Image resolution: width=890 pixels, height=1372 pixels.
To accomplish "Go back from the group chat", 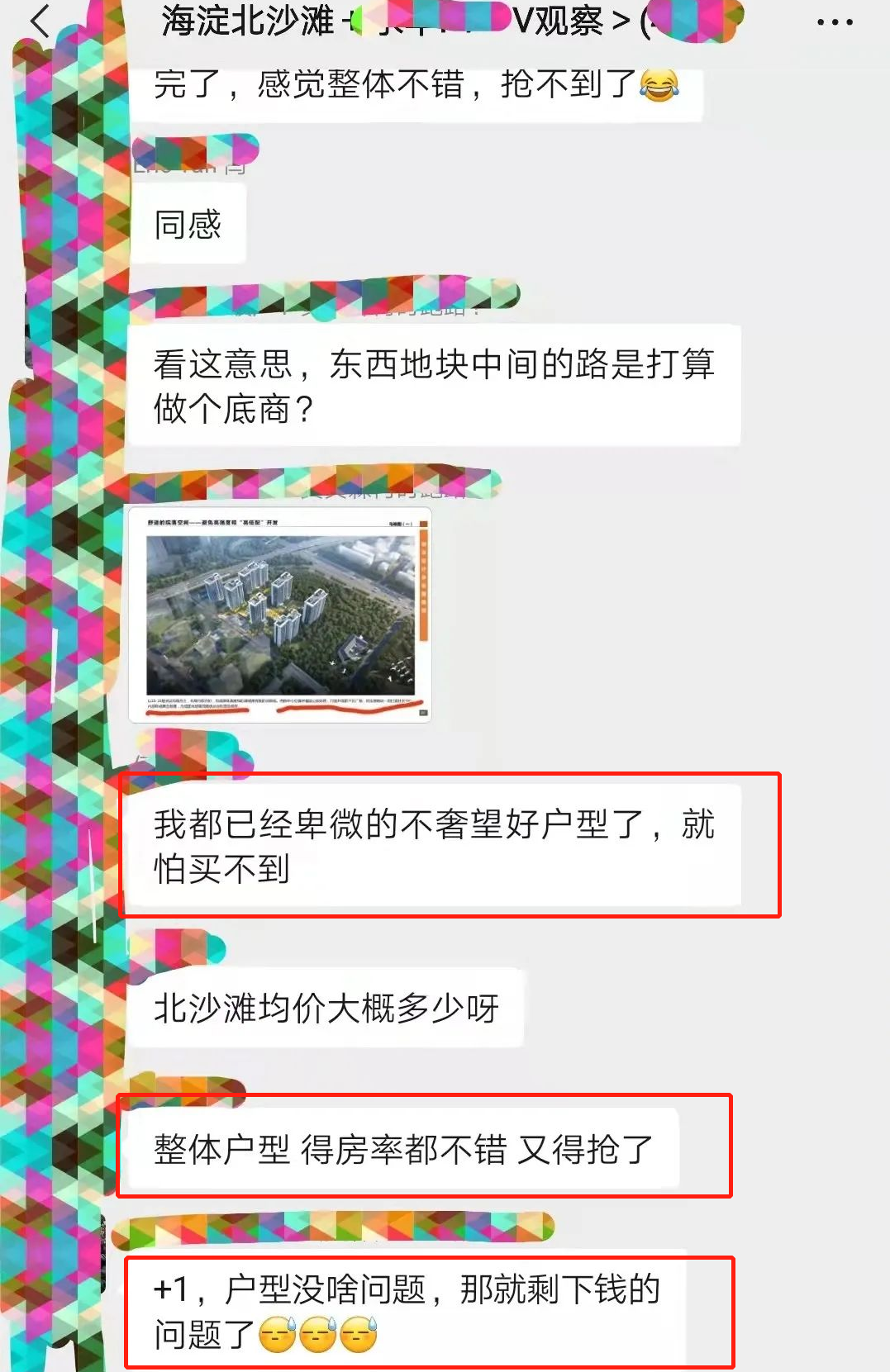I will click(40, 21).
